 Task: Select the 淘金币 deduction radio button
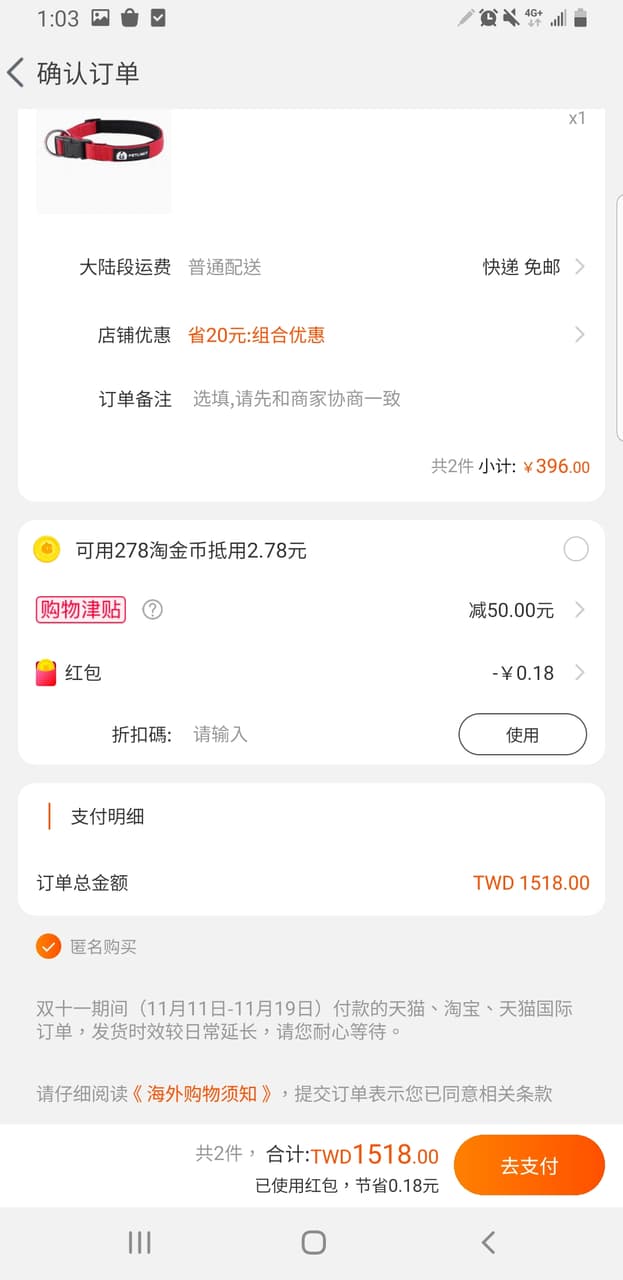tap(576, 549)
